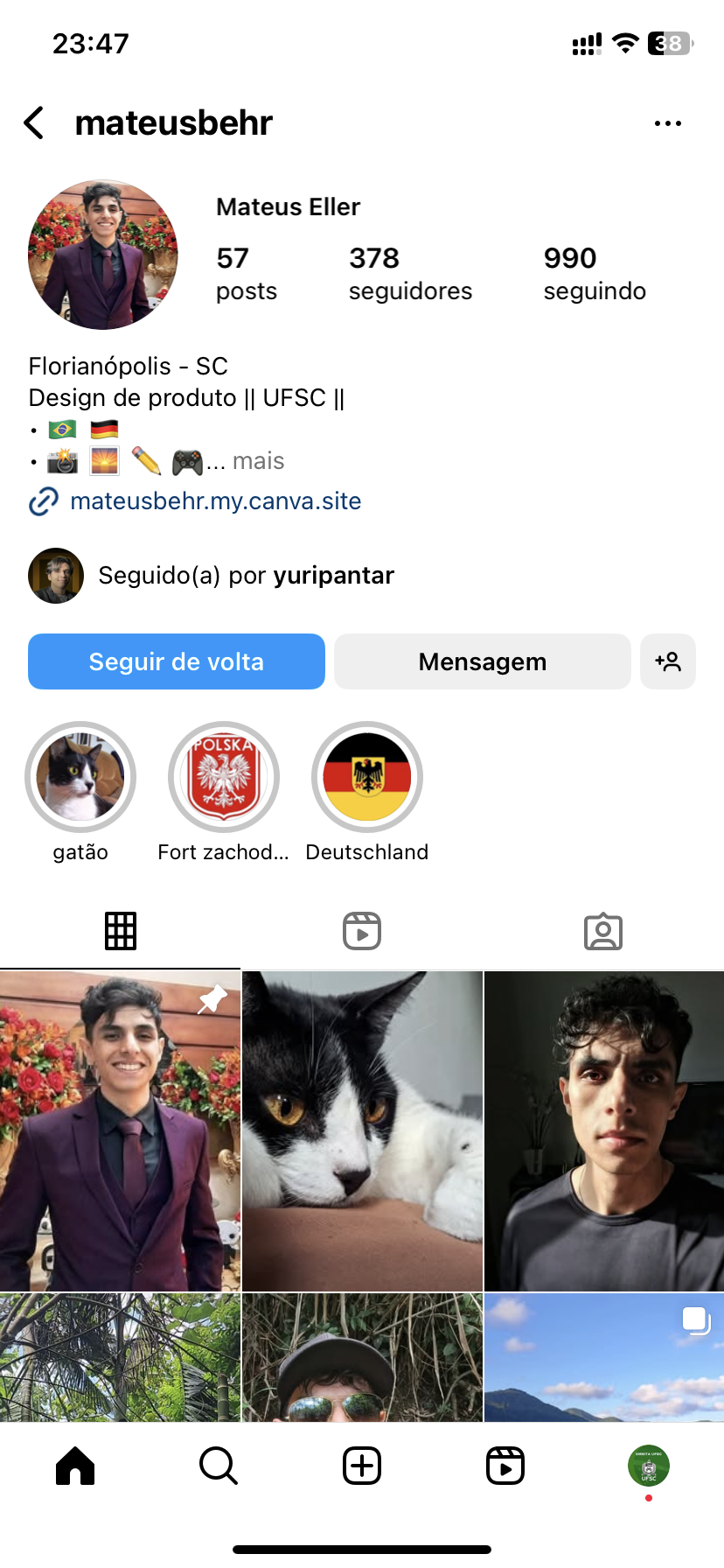Open the 990 seguindo list
This screenshot has height=1568, width=724.
(595, 273)
